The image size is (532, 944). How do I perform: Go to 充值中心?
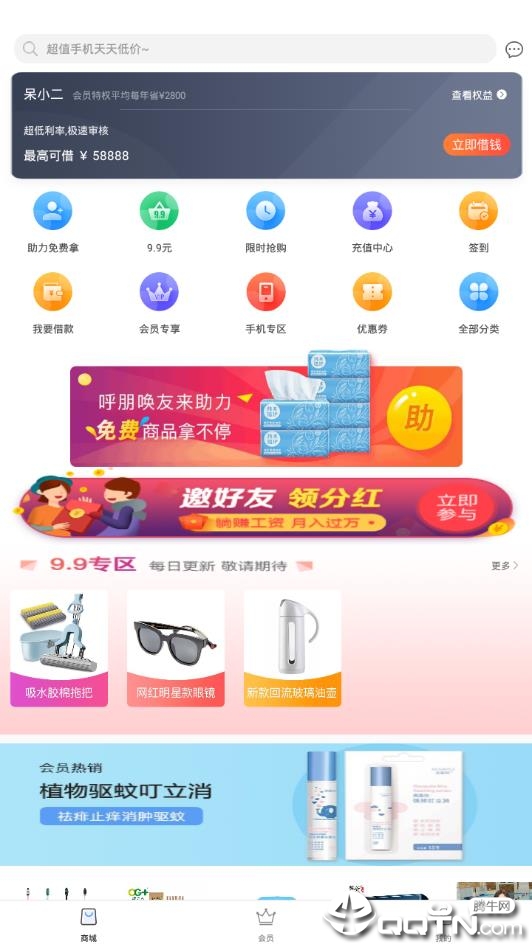coord(372,222)
